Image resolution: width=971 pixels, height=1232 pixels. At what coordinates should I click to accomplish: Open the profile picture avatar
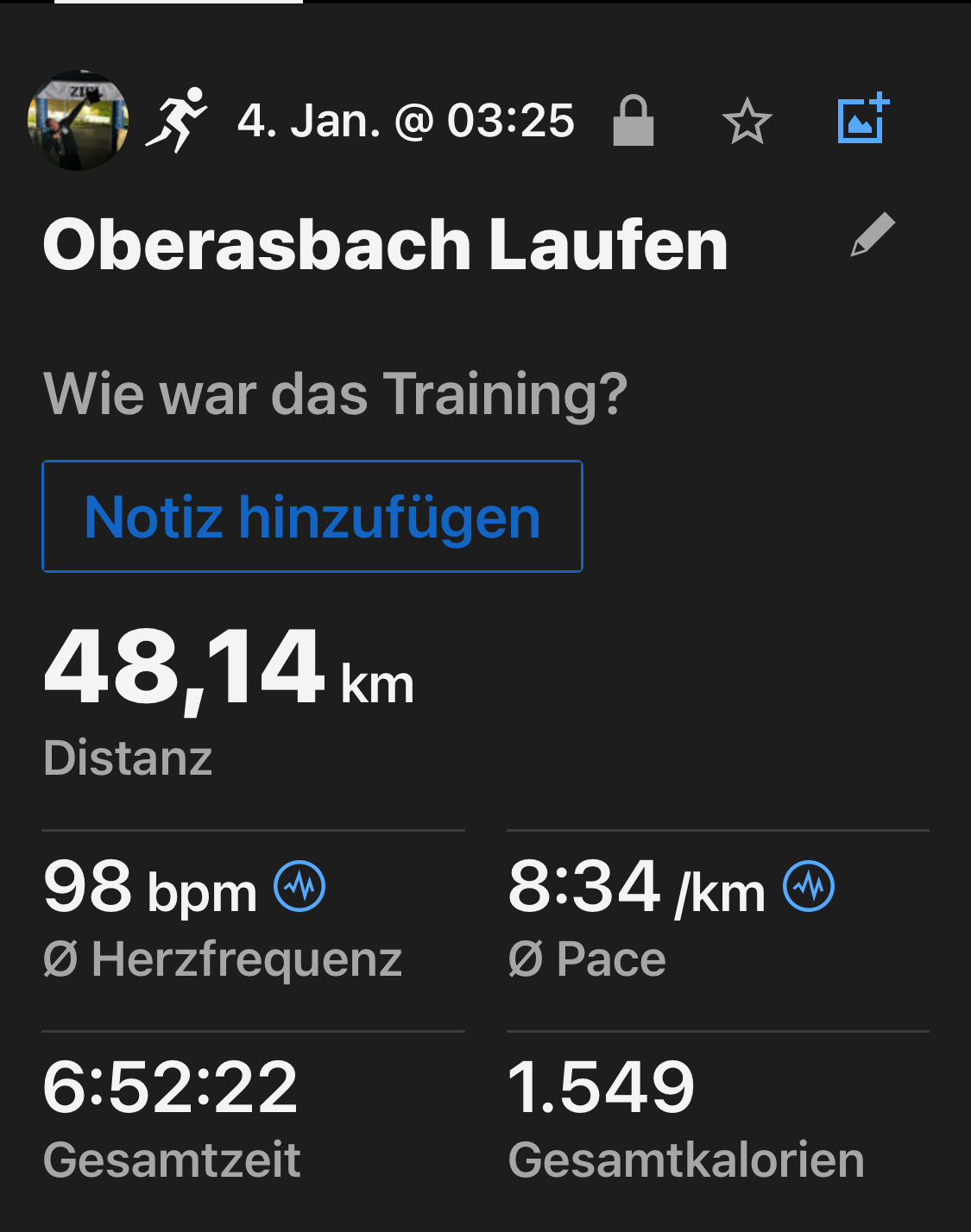(79, 121)
